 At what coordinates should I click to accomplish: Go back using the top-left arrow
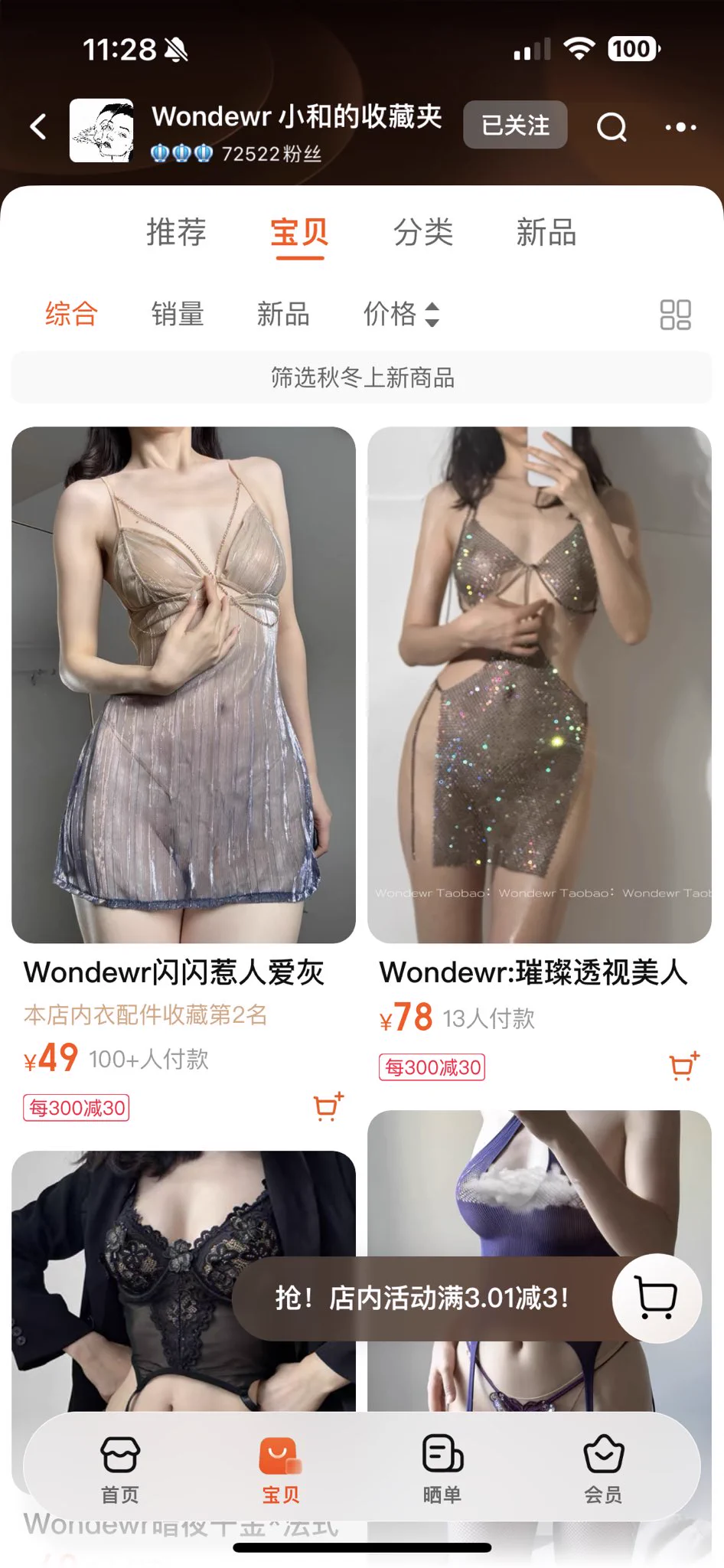coord(38,126)
